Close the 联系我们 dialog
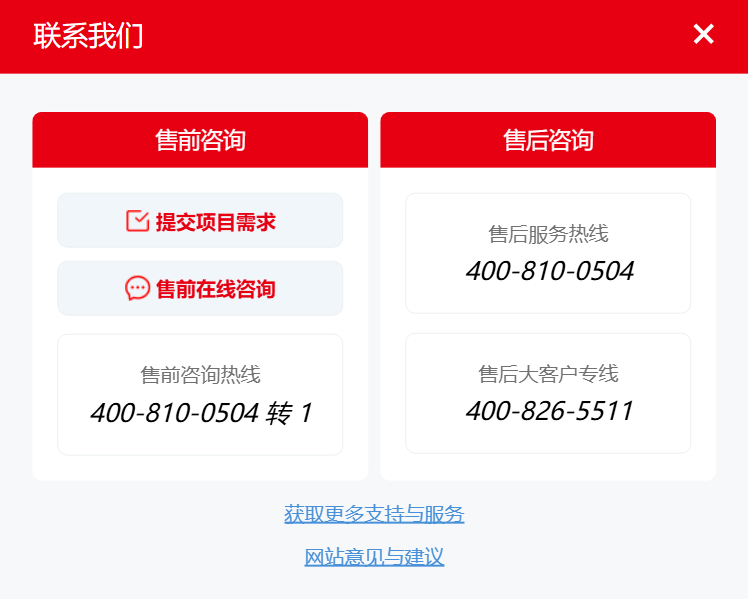 tap(704, 34)
